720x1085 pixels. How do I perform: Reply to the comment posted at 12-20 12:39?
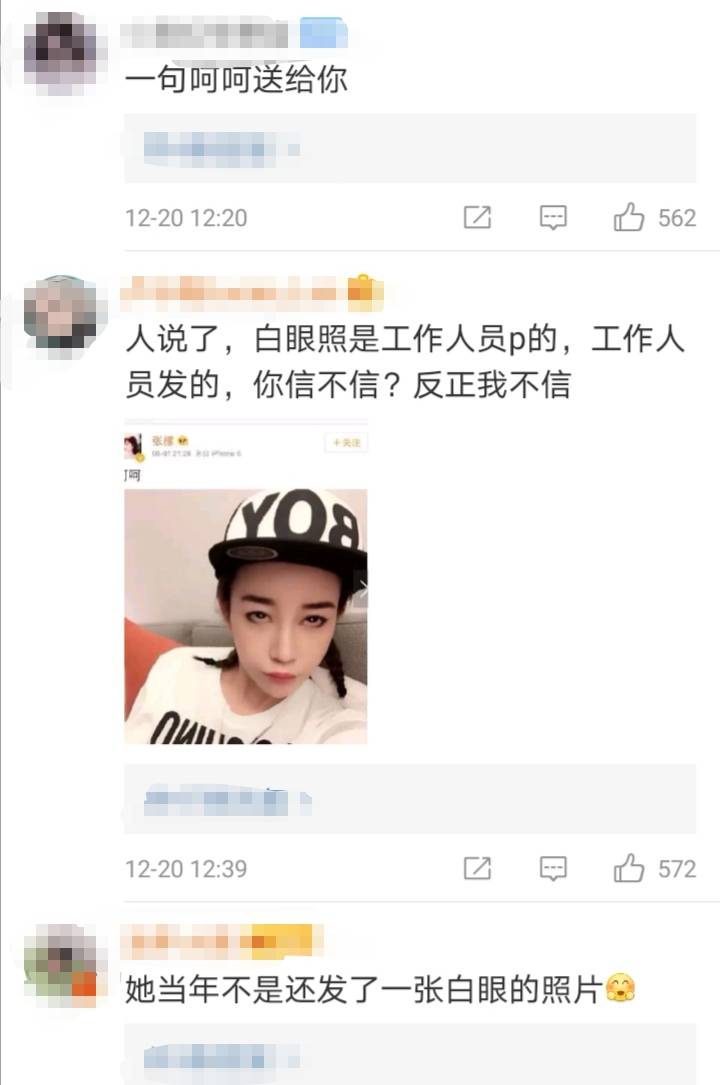click(x=553, y=868)
